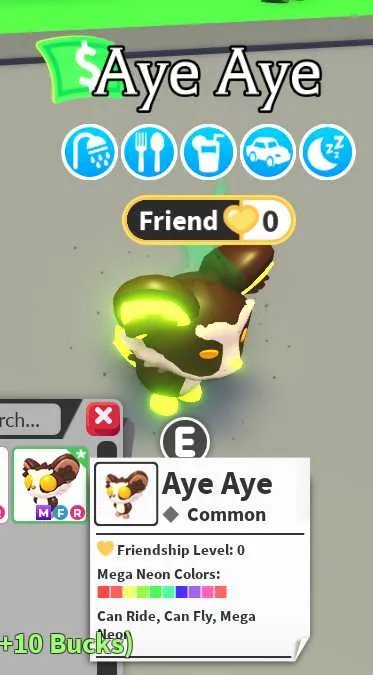Tap the drink cup thirst icon
The image size is (373, 675).
208,152
